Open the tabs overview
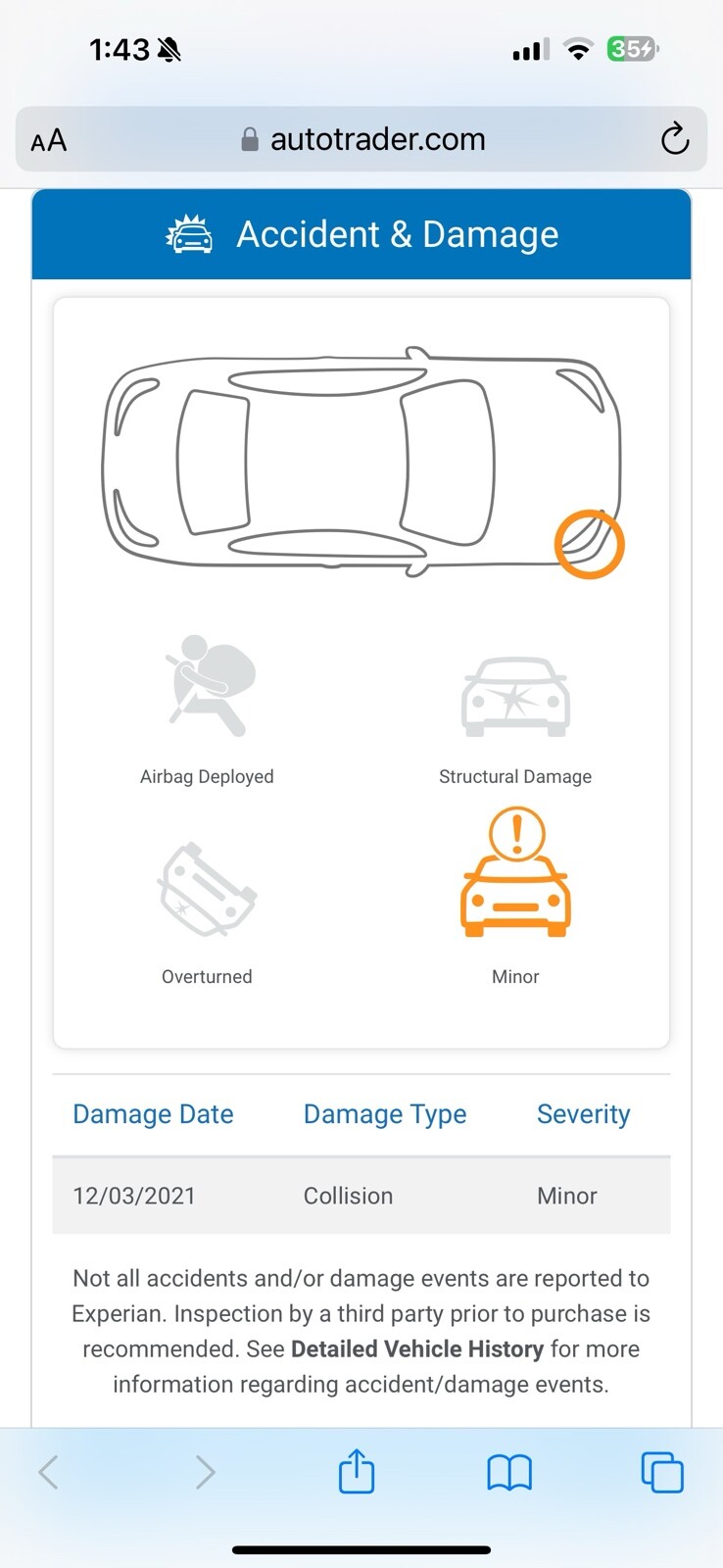723x1568 pixels. coord(662,1472)
